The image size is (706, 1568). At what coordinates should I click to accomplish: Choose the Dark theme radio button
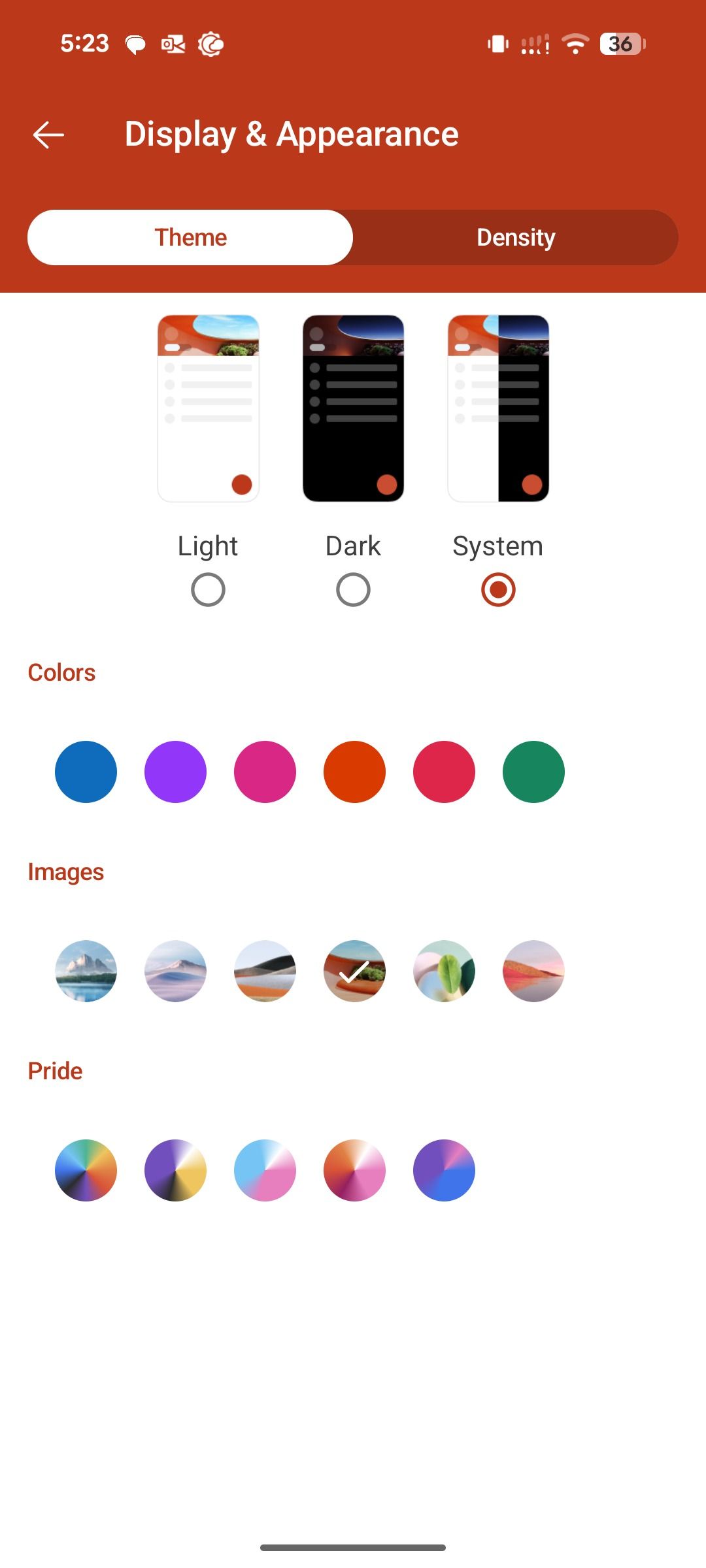click(353, 590)
